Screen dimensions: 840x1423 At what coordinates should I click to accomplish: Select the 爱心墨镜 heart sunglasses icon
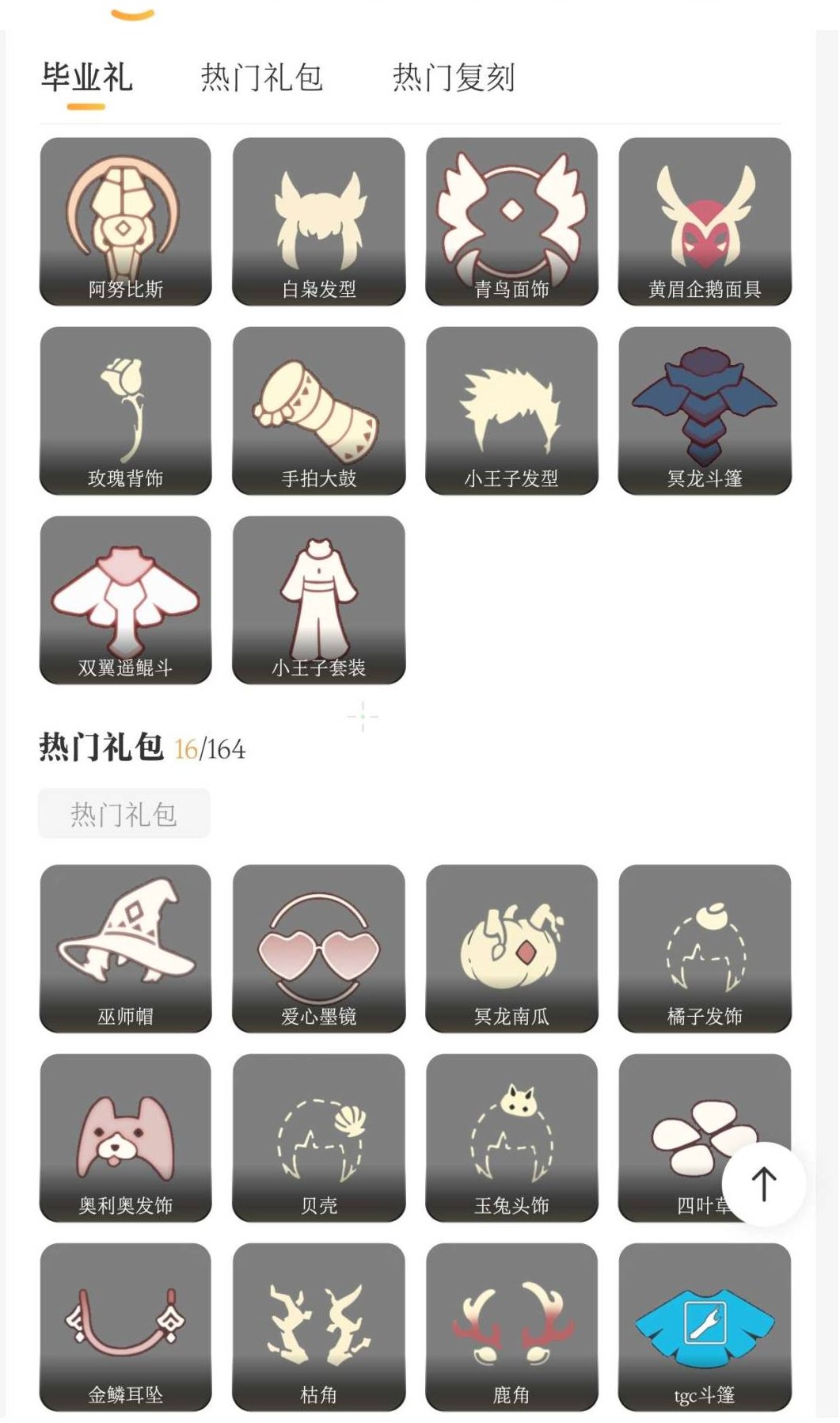click(x=317, y=946)
